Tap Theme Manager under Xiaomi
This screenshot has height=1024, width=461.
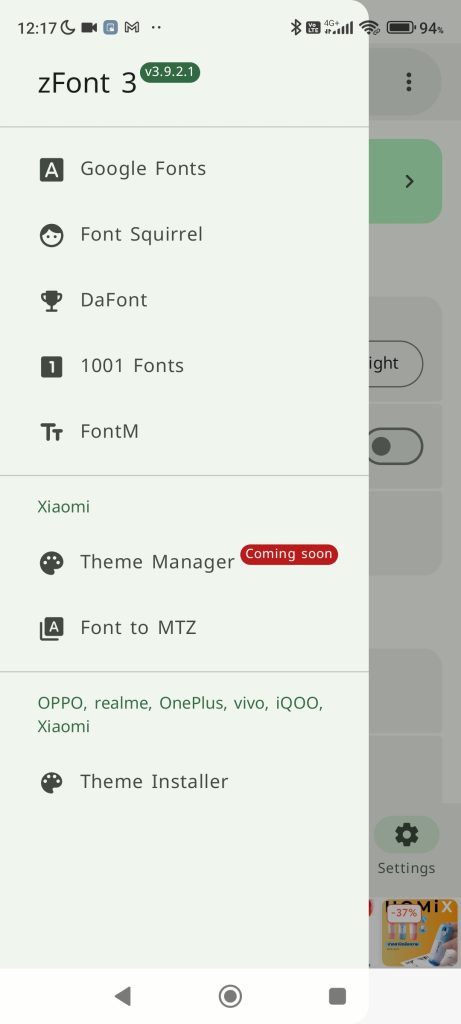[184, 562]
